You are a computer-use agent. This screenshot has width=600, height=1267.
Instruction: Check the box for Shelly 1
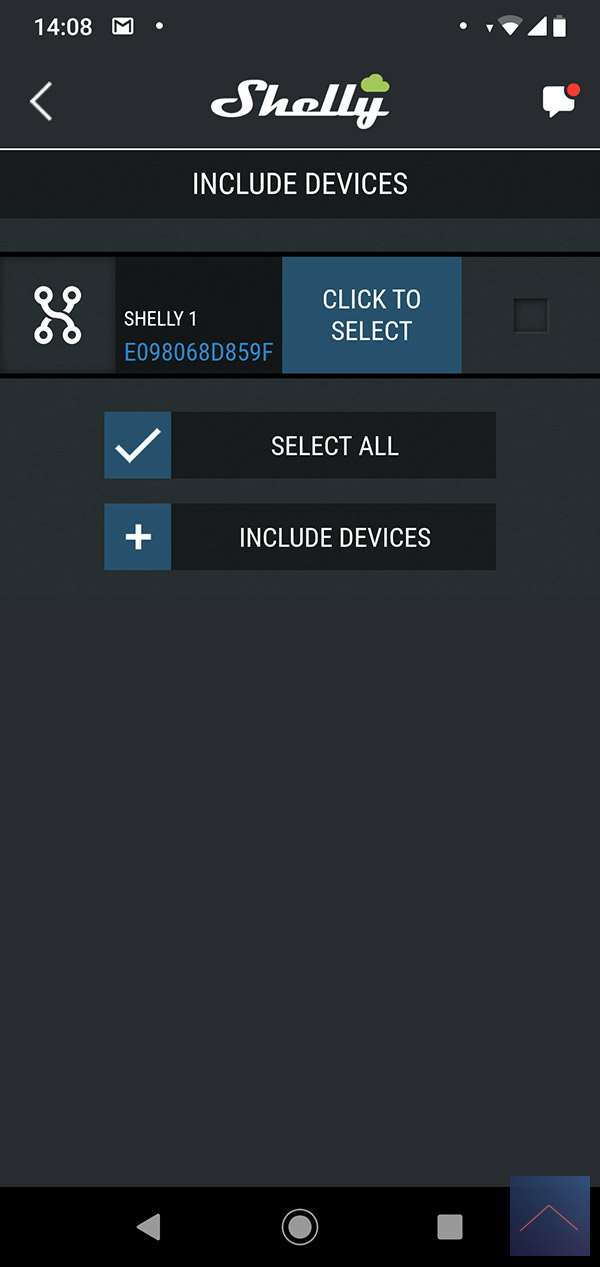click(x=530, y=316)
